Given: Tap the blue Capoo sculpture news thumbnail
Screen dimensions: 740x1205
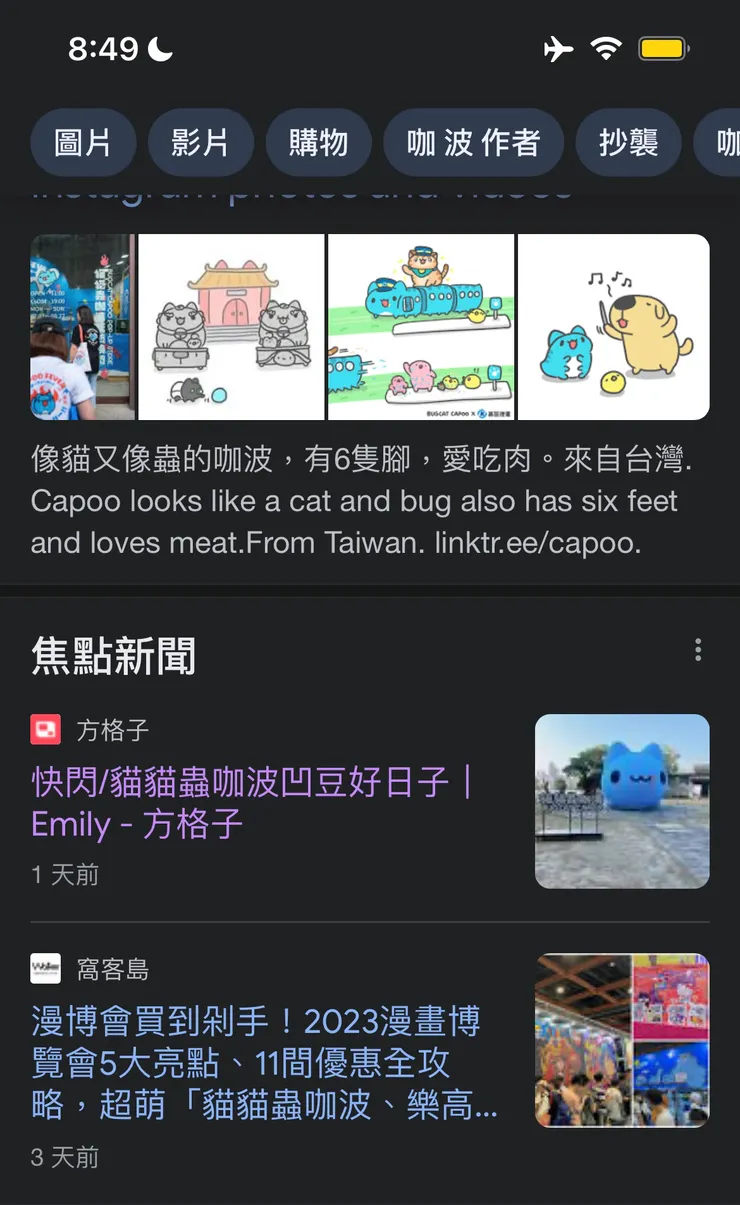Looking at the screenshot, I should [621, 800].
